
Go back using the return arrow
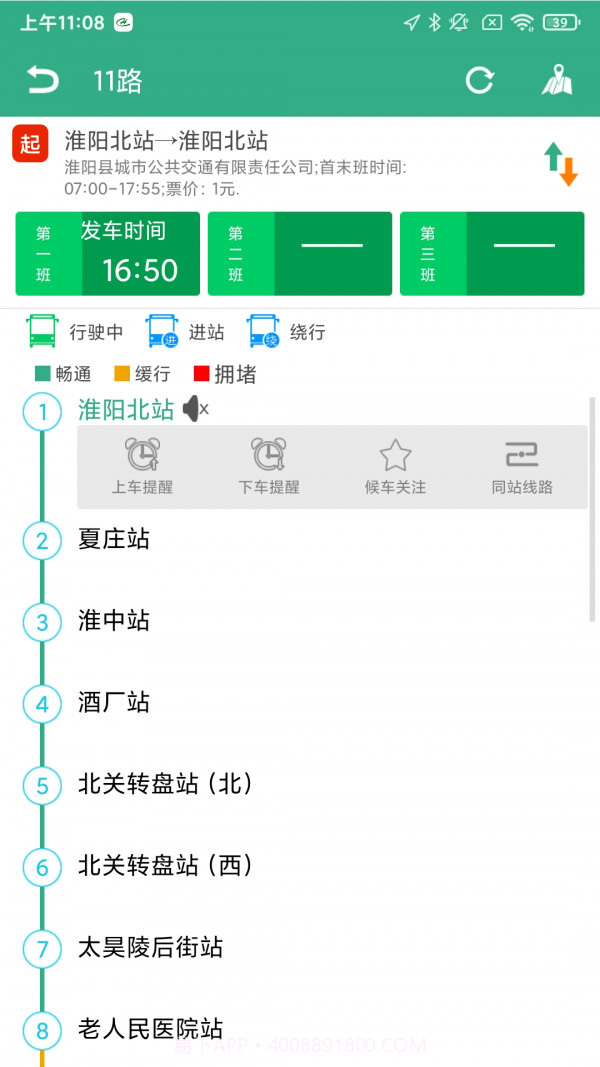point(42,80)
